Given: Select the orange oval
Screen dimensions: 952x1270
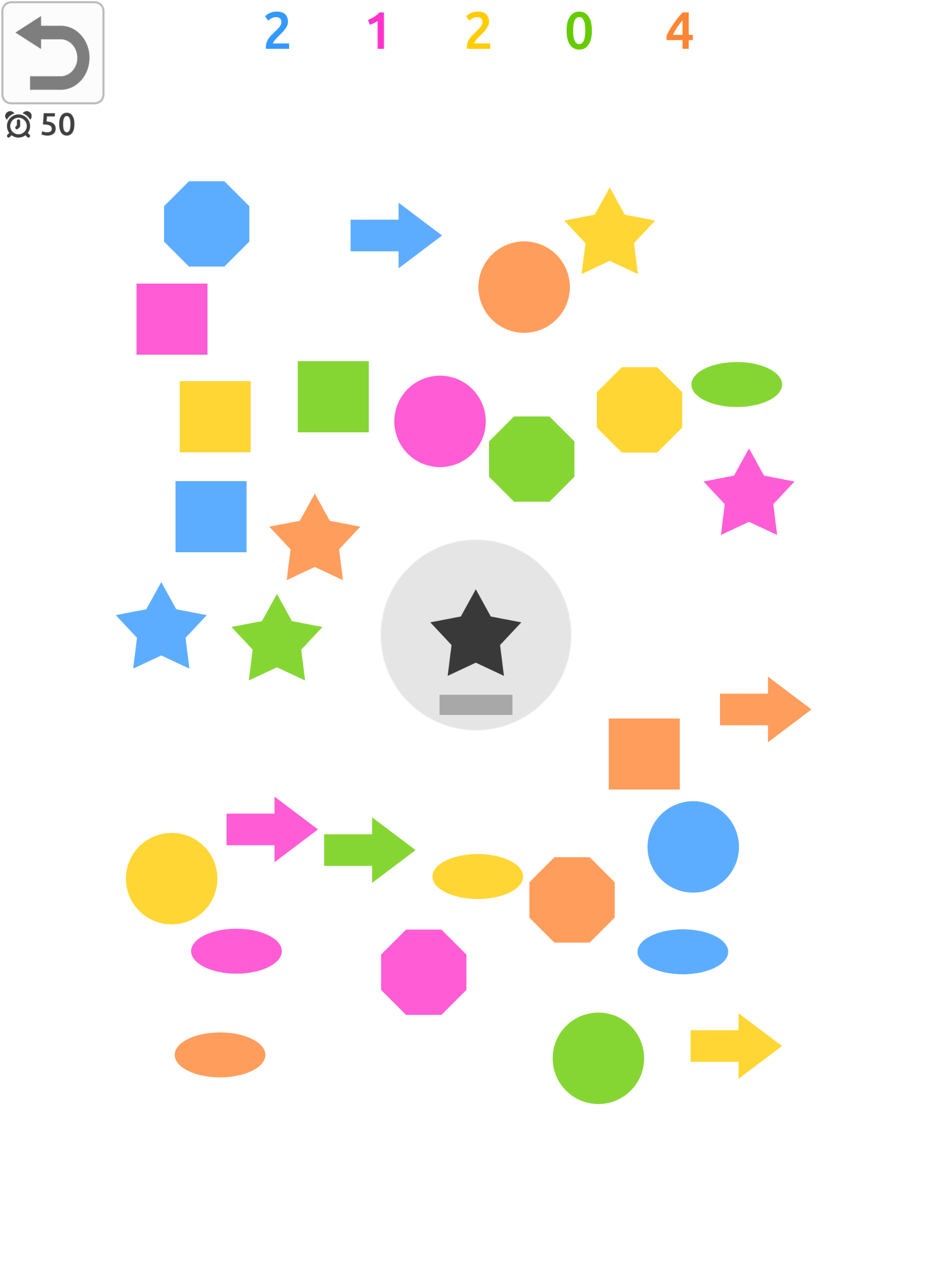Looking at the screenshot, I should [220, 1055].
